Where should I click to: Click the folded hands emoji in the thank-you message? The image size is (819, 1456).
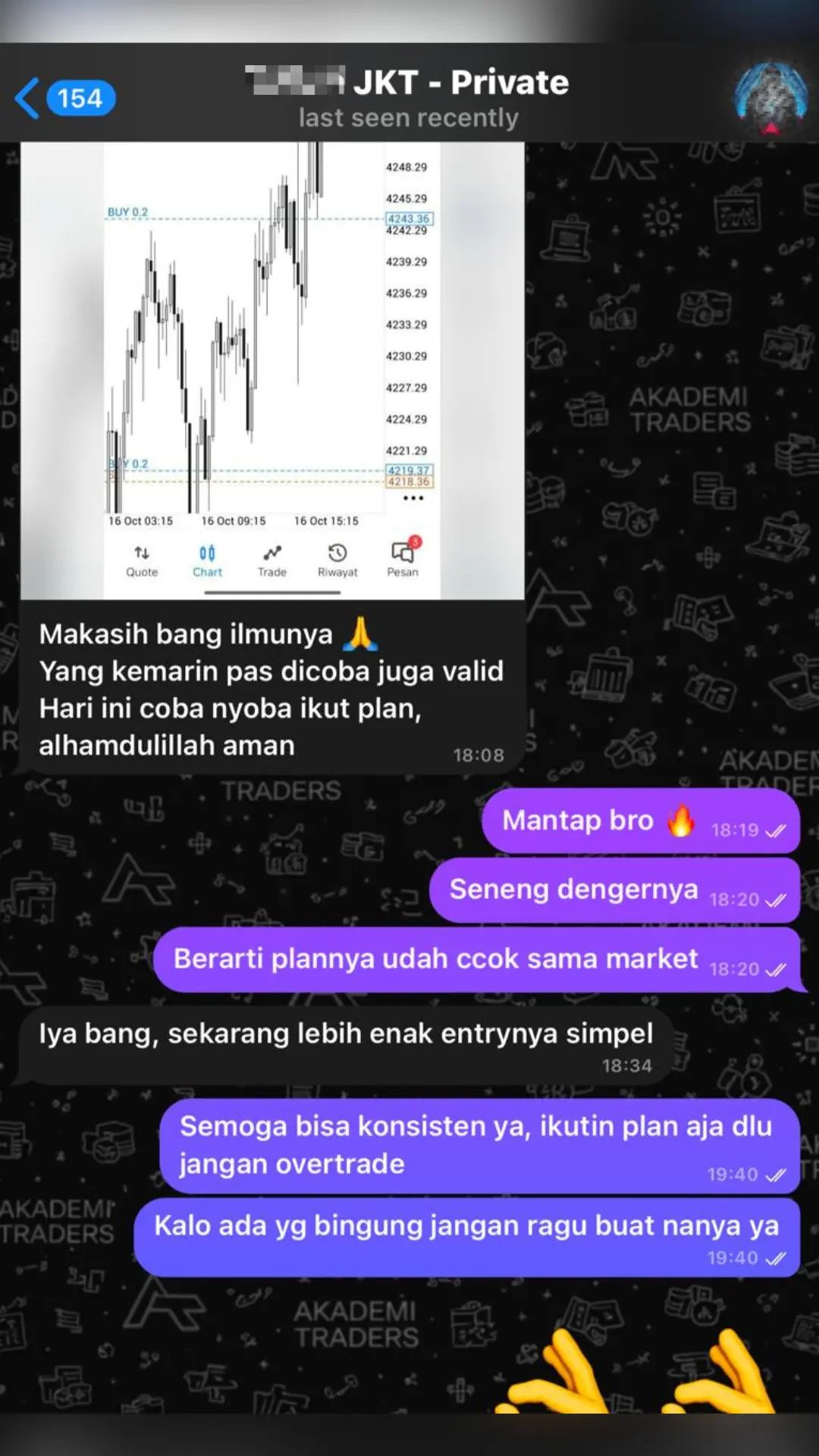point(359,634)
